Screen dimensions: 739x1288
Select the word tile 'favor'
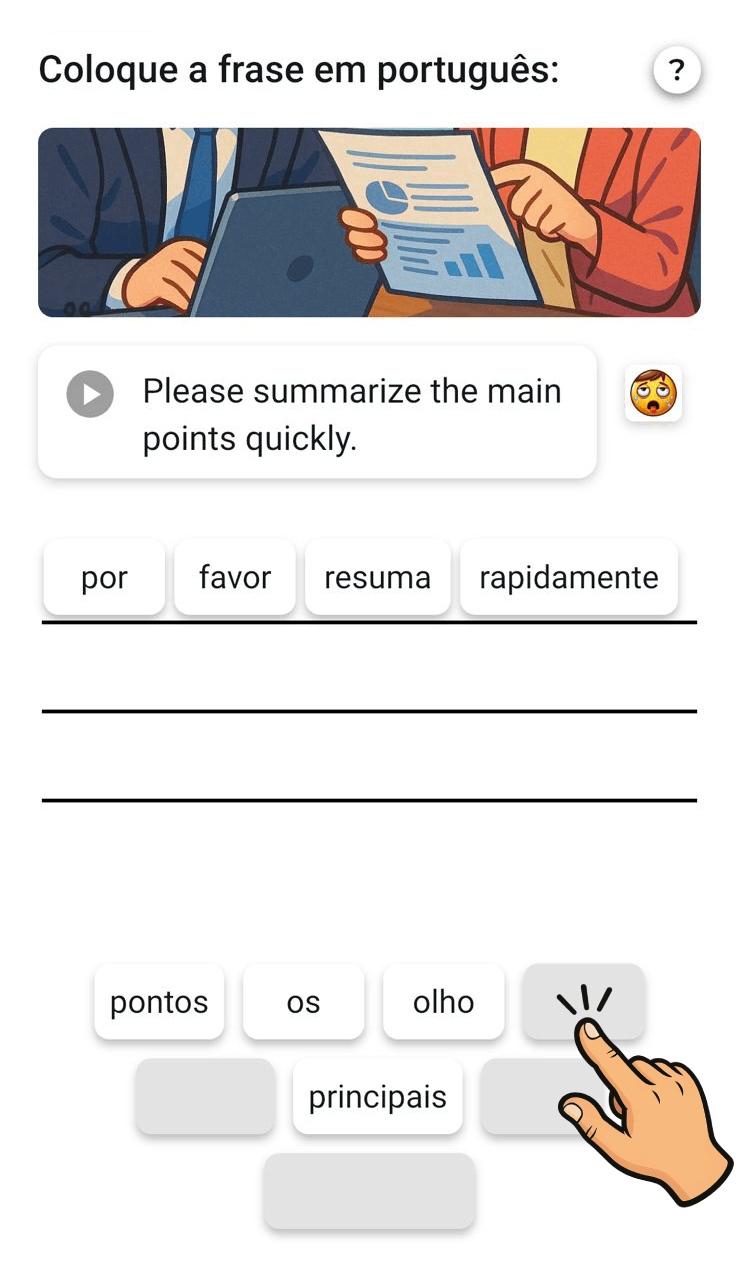[234, 577]
